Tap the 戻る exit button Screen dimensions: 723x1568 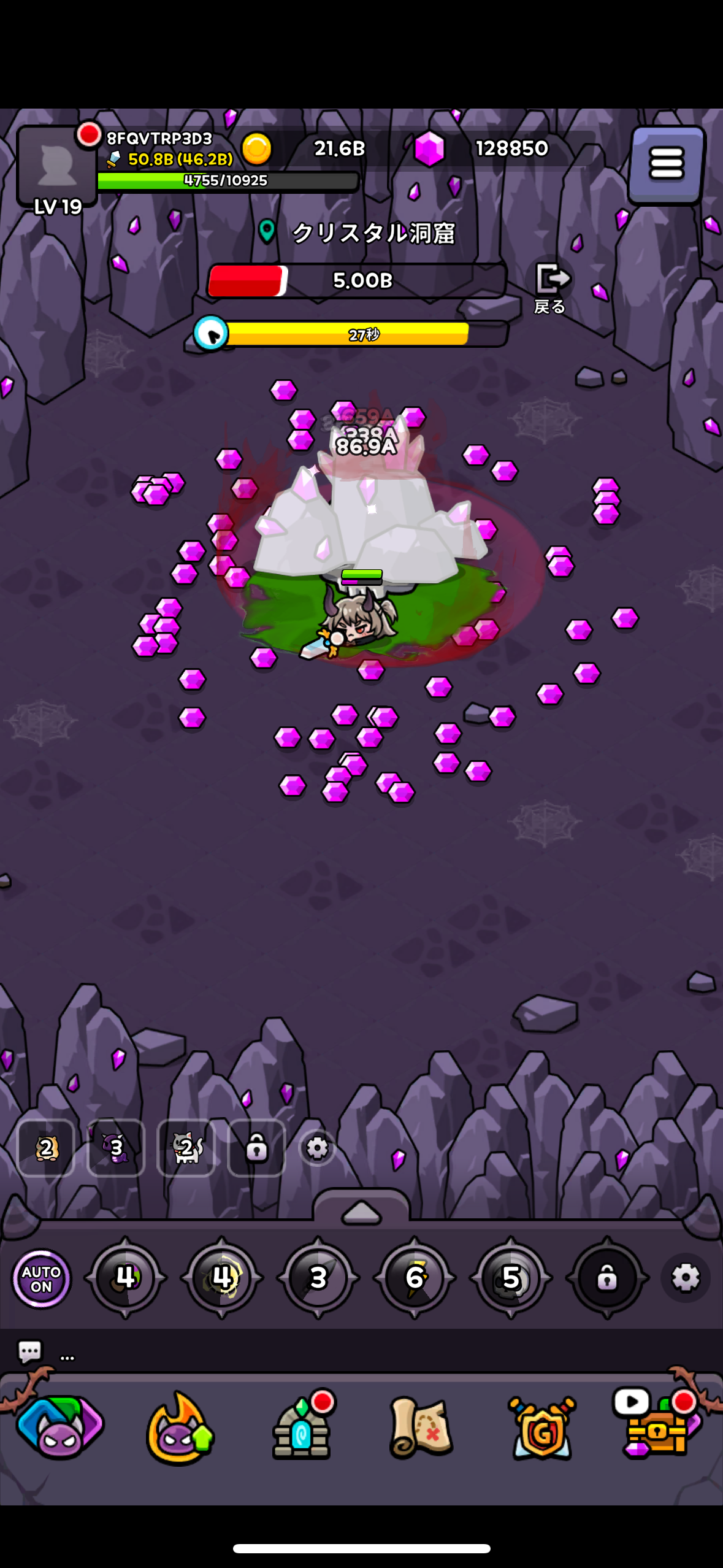[551, 288]
